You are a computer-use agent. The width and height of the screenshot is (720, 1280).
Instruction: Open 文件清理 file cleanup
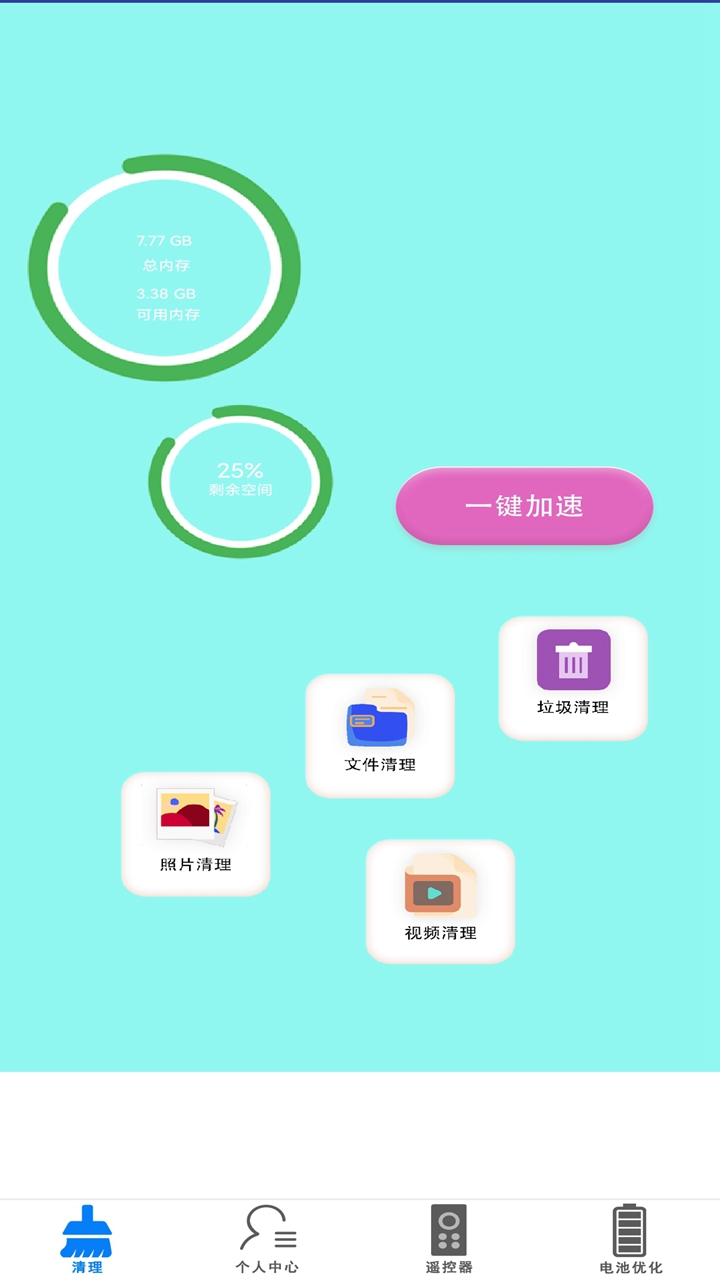click(380, 736)
